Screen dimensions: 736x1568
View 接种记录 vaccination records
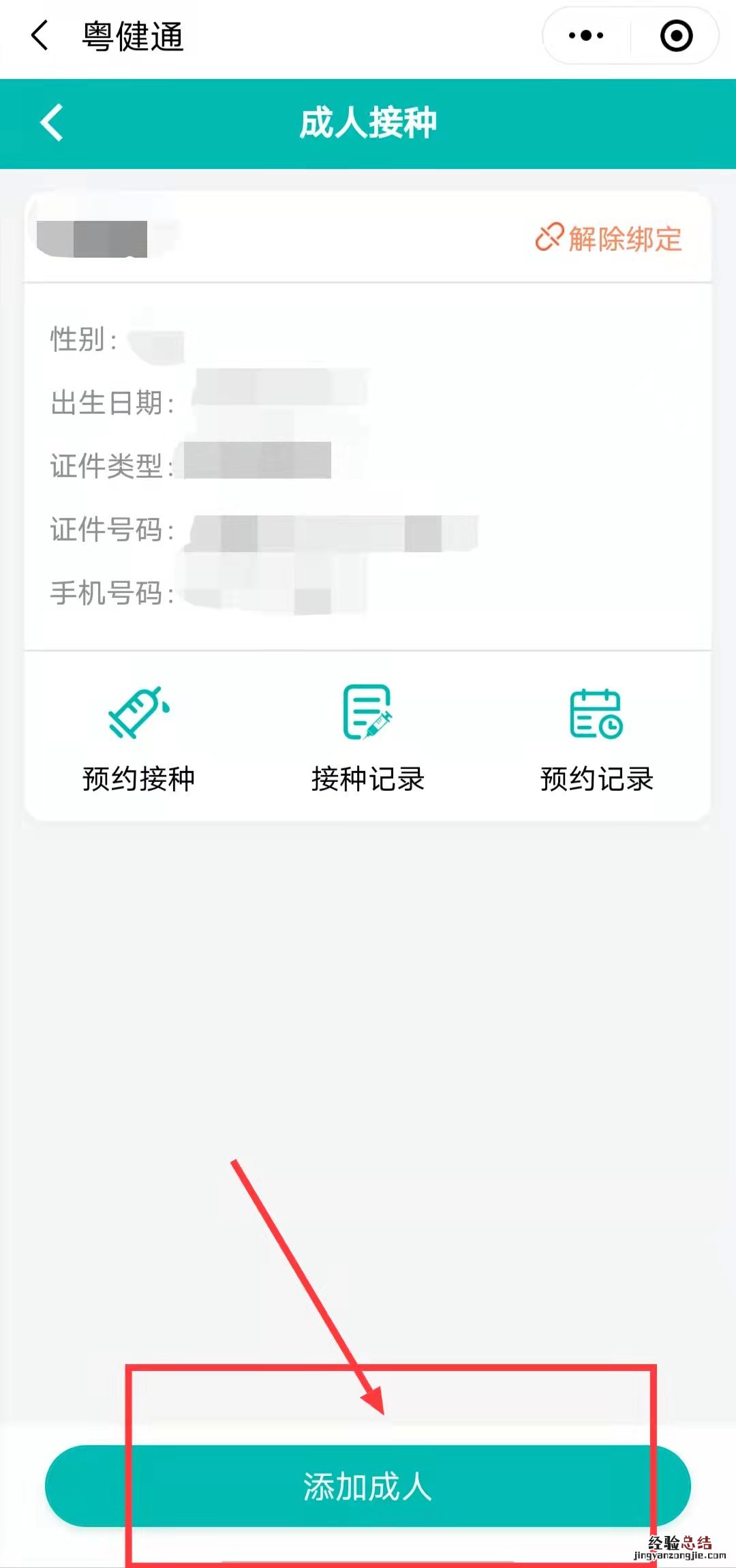[x=368, y=739]
